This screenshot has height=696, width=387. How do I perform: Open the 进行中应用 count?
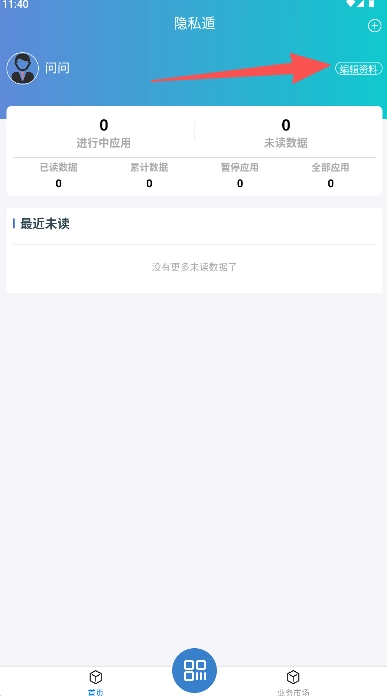click(x=103, y=133)
